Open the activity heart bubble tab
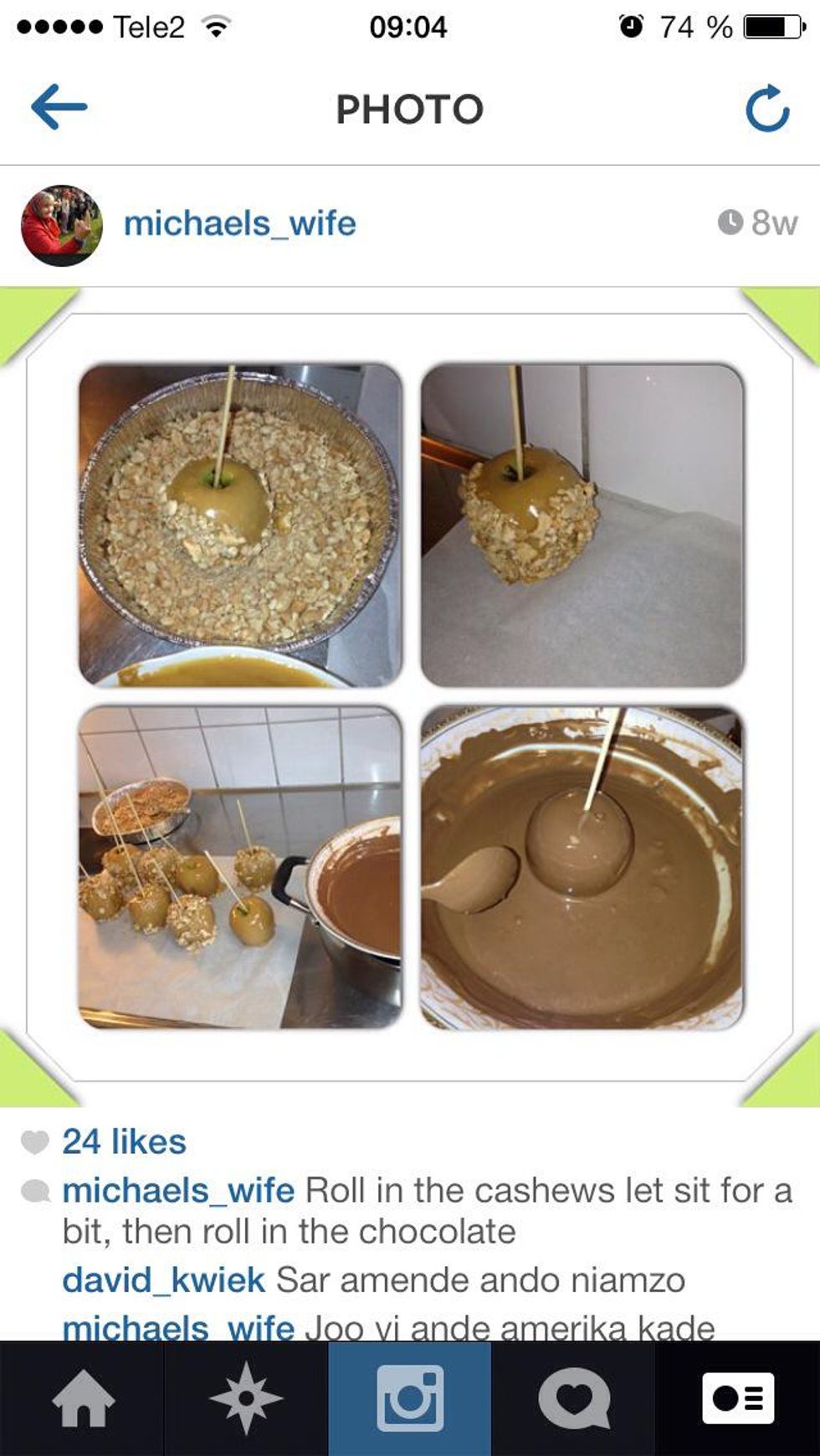 tap(573, 1399)
